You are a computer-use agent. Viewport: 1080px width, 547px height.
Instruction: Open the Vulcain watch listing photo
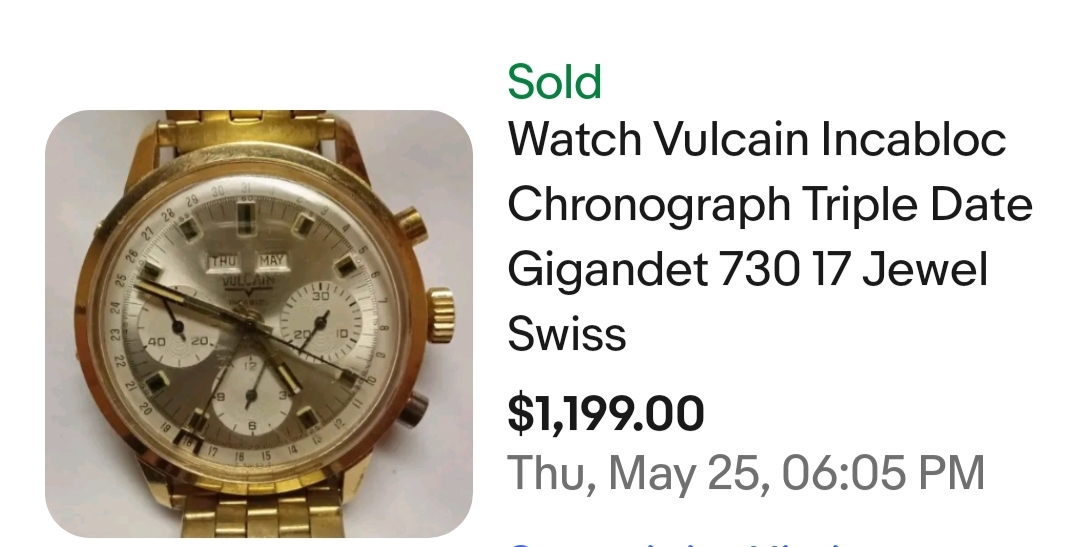pos(259,323)
